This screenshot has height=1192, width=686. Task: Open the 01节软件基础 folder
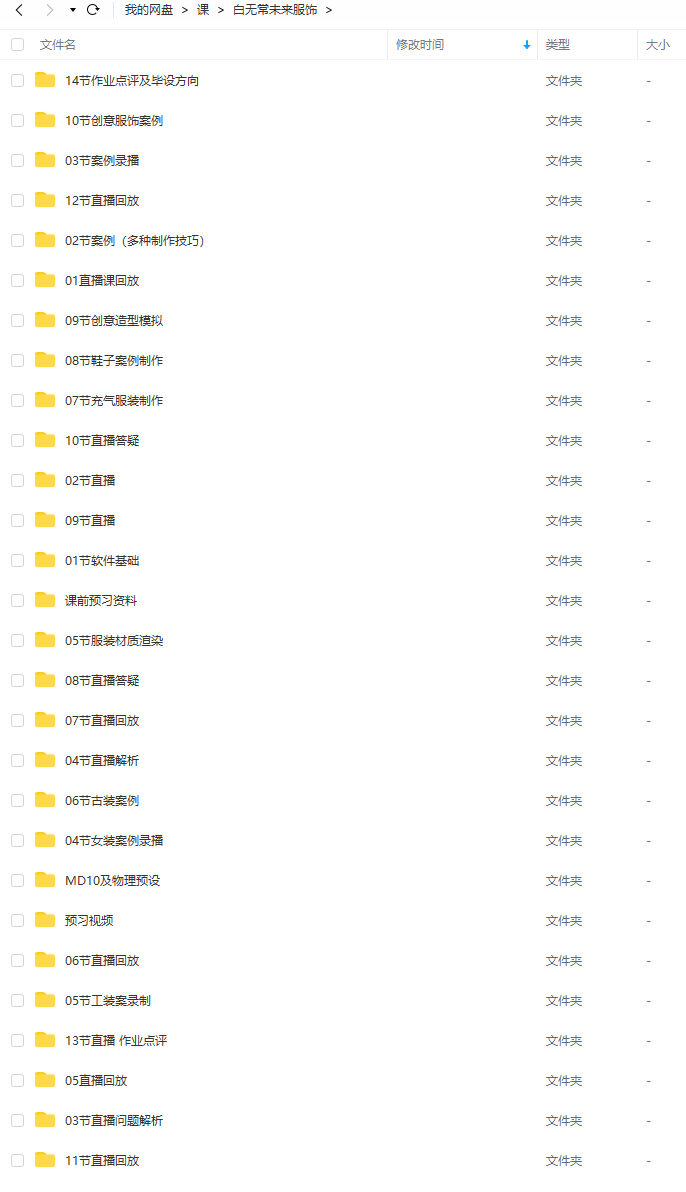101,561
